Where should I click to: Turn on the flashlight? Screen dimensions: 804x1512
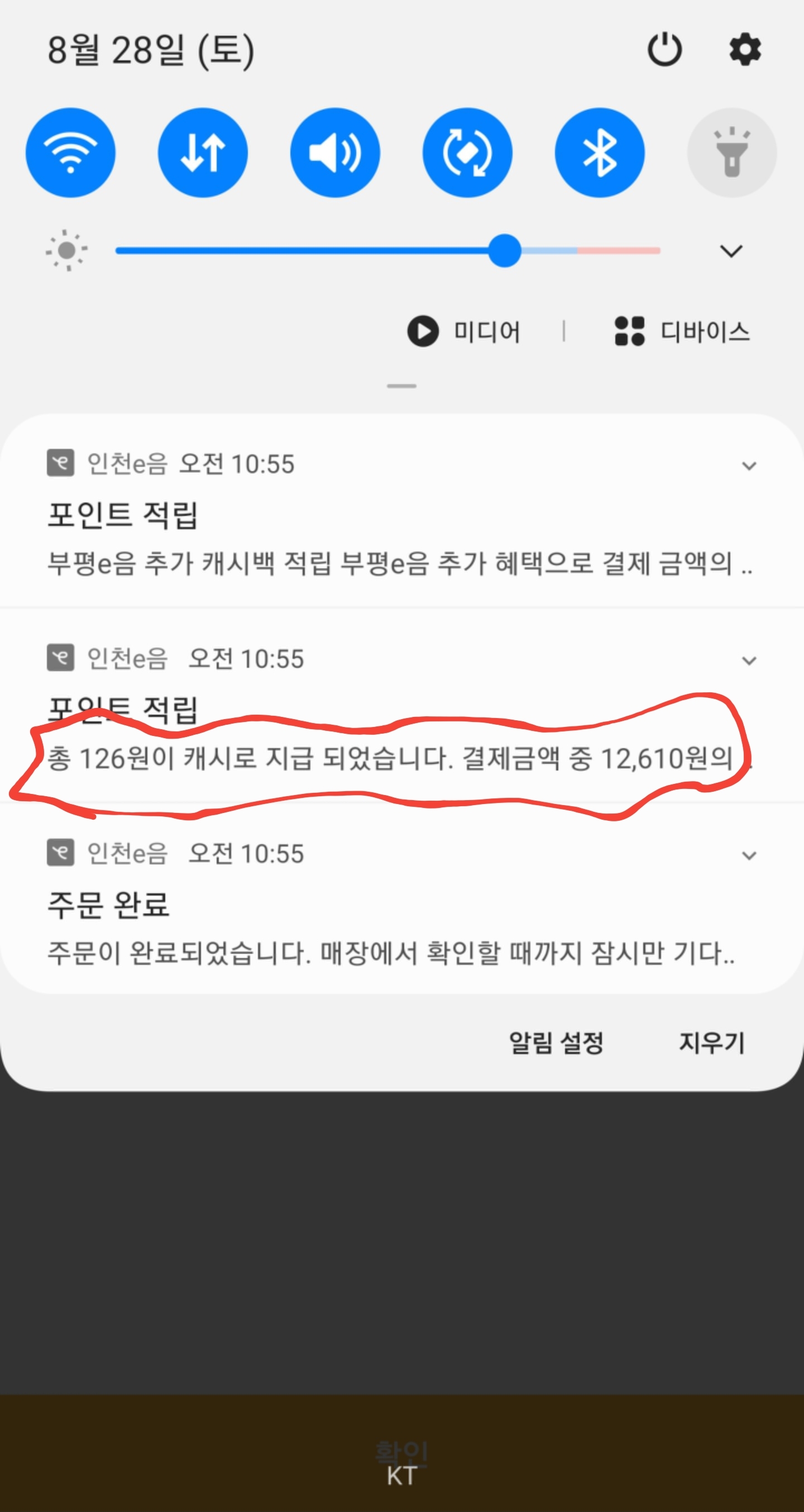732,152
